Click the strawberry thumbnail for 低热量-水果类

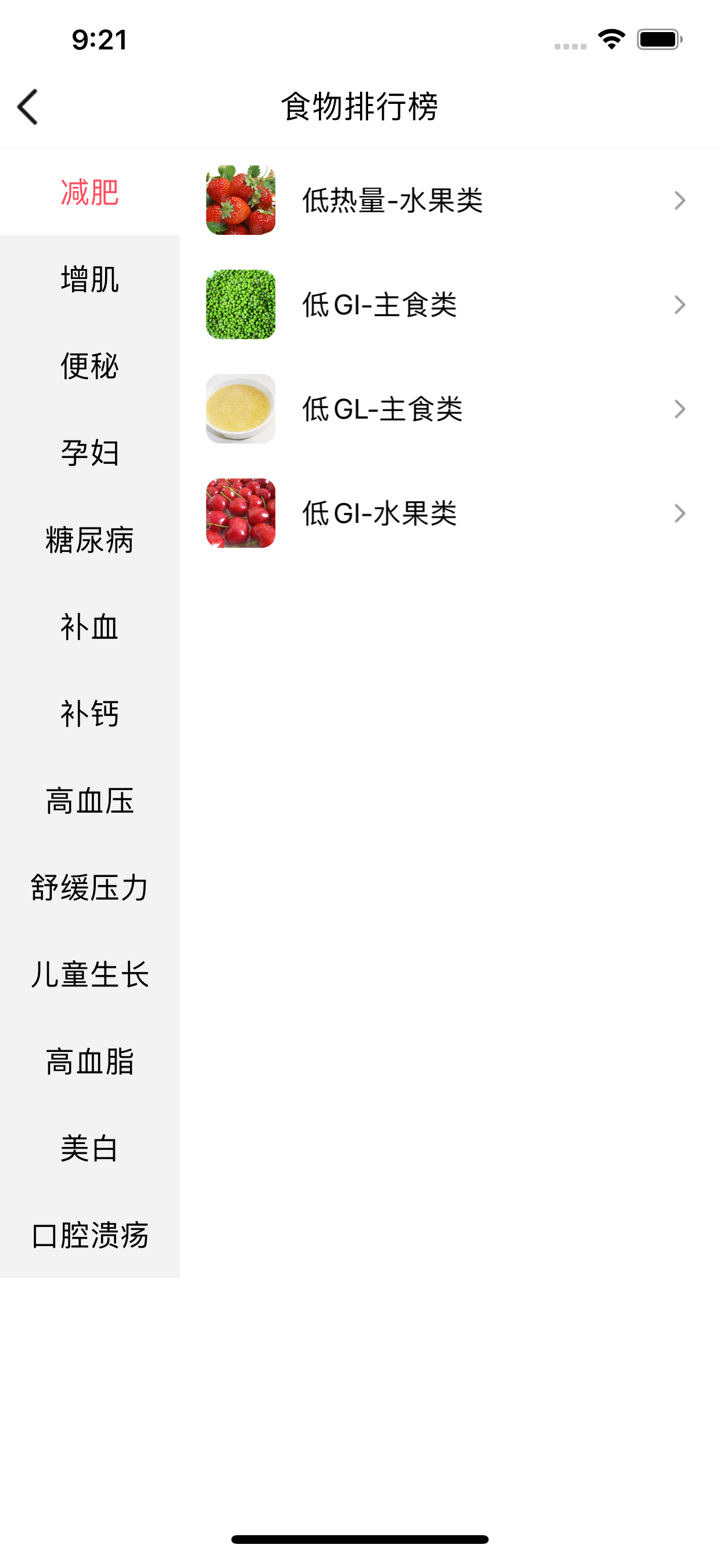[x=240, y=200]
